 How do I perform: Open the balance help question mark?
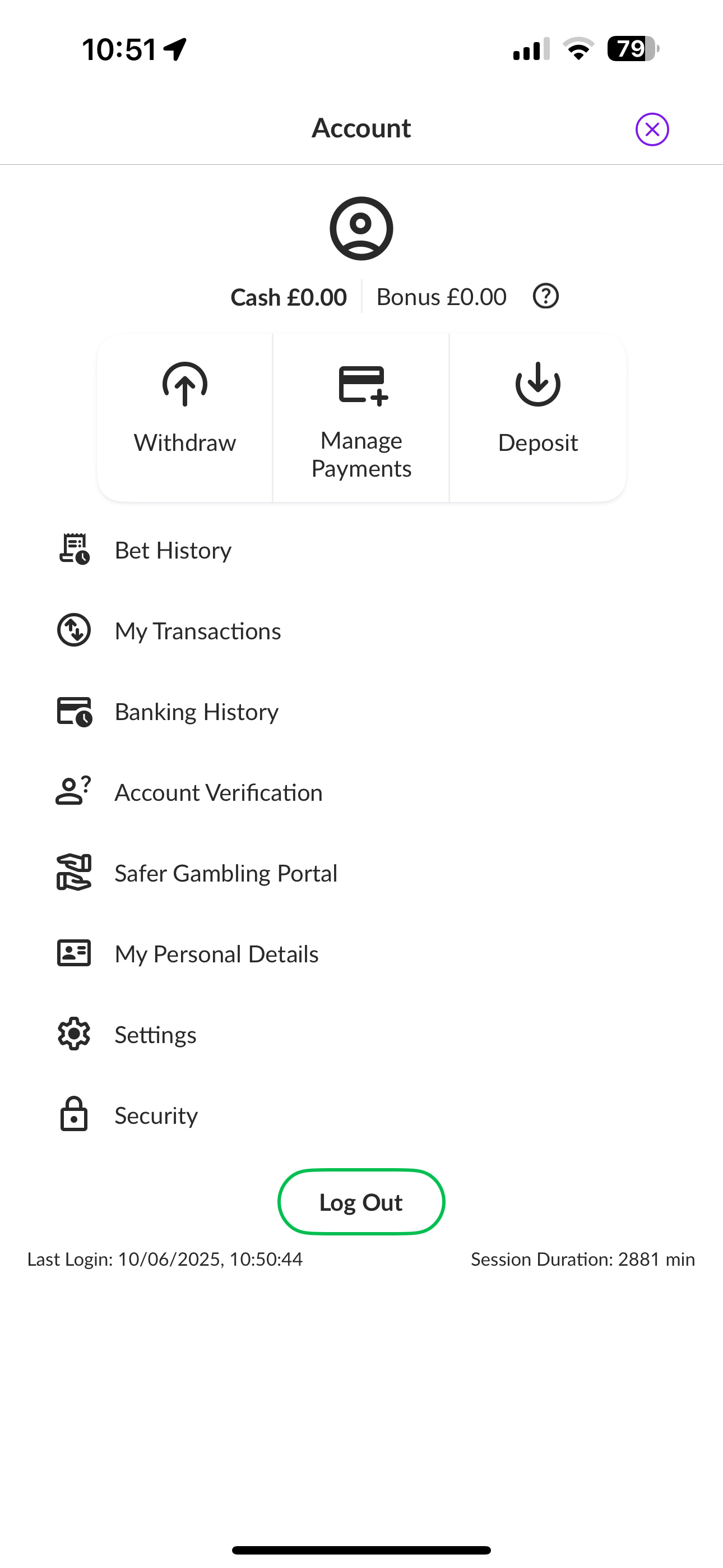tap(545, 297)
